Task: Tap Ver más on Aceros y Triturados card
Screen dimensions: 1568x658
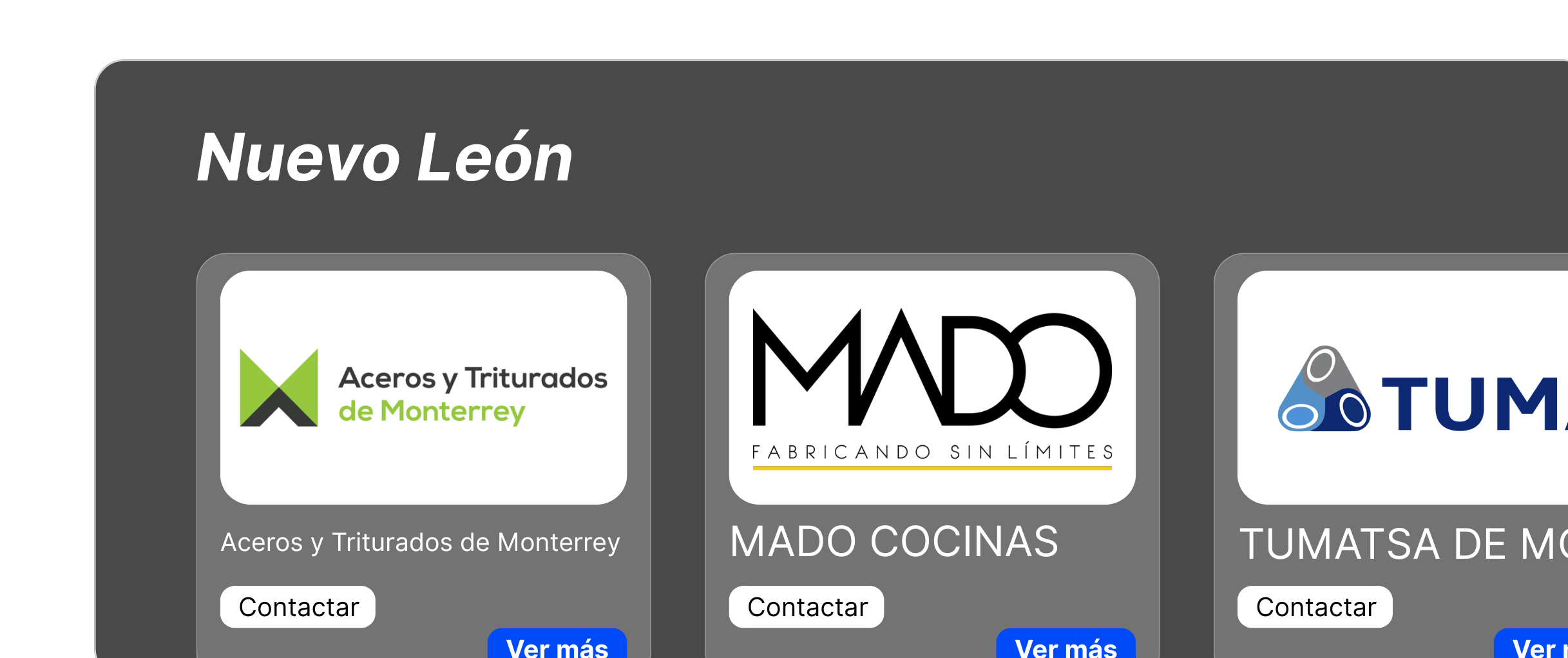Action: 557,644
